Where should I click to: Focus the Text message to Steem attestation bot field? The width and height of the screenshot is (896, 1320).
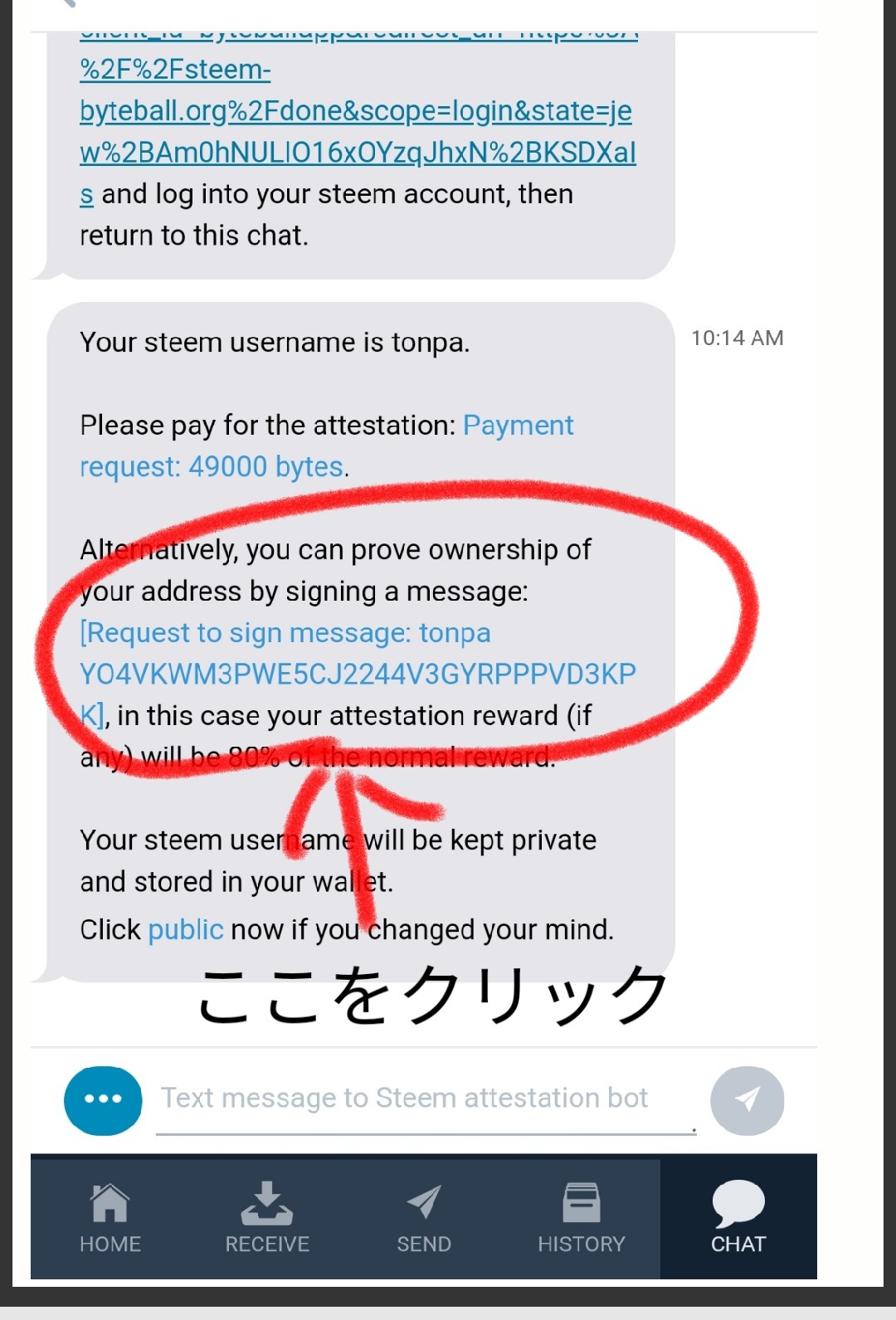423,1100
